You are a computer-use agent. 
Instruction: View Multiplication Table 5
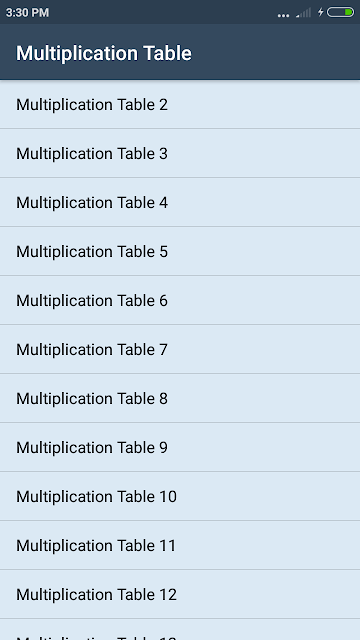[x=180, y=251]
